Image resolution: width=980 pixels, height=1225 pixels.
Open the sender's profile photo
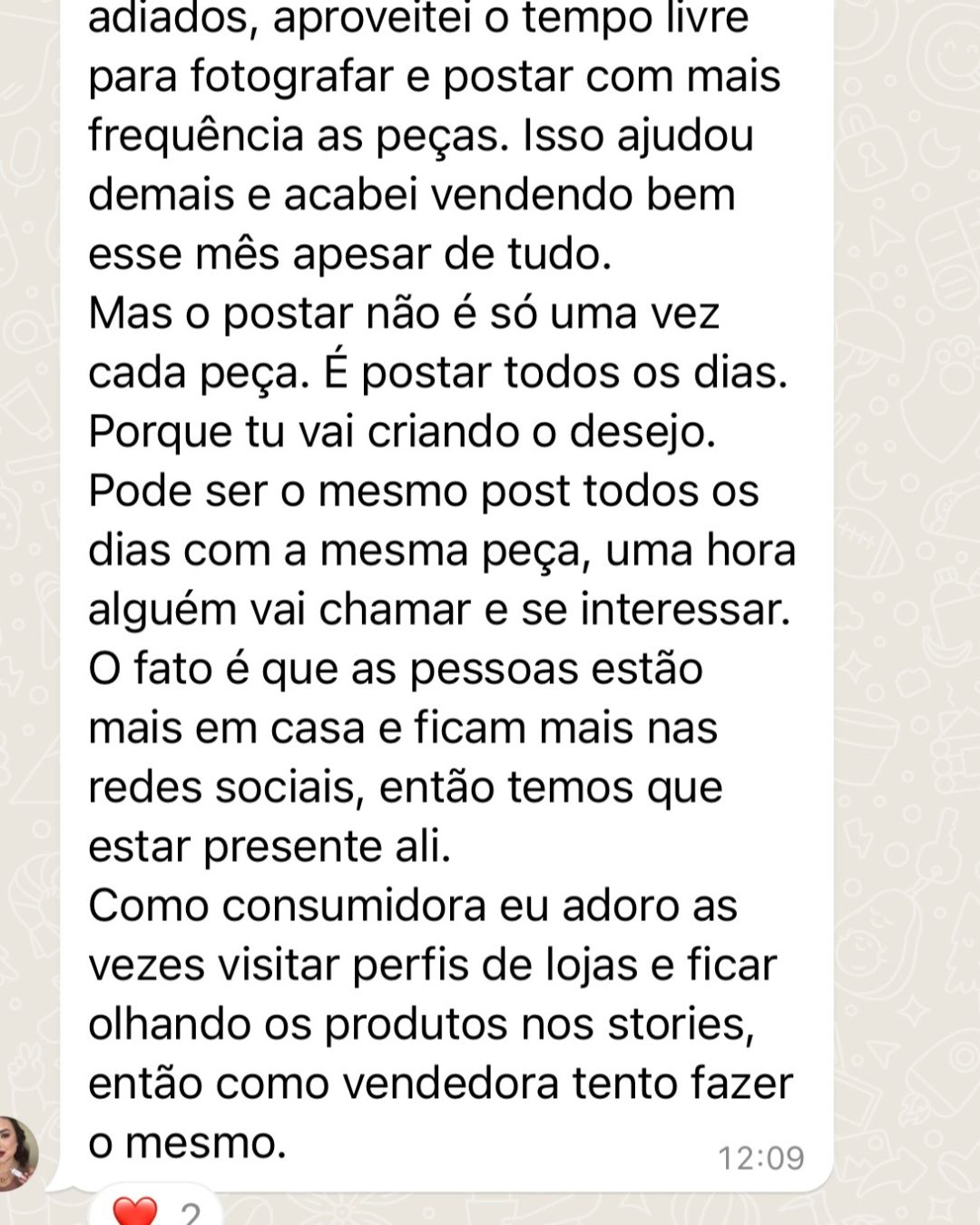point(16,1153)
